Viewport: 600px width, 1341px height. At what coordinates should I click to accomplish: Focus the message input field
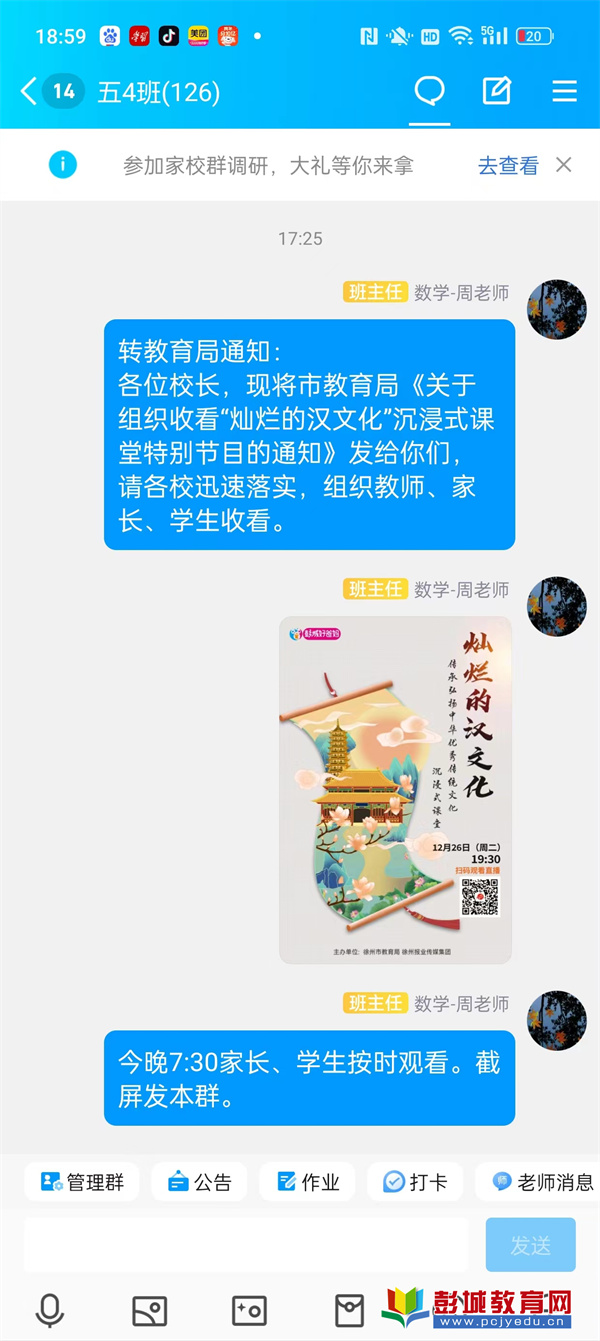[245, 1245]
